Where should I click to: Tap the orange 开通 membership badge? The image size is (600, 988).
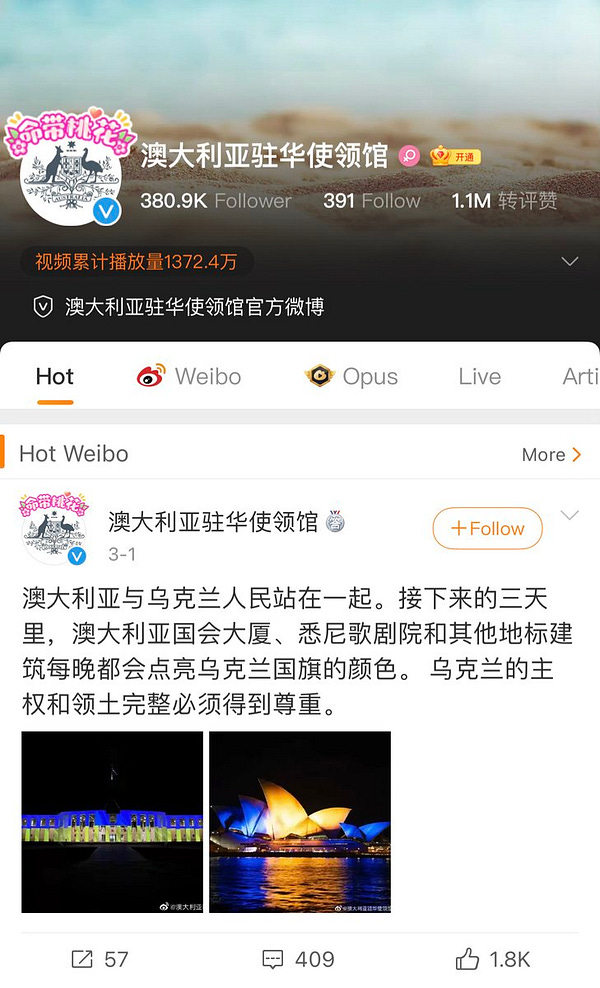[x=456, y=156]
